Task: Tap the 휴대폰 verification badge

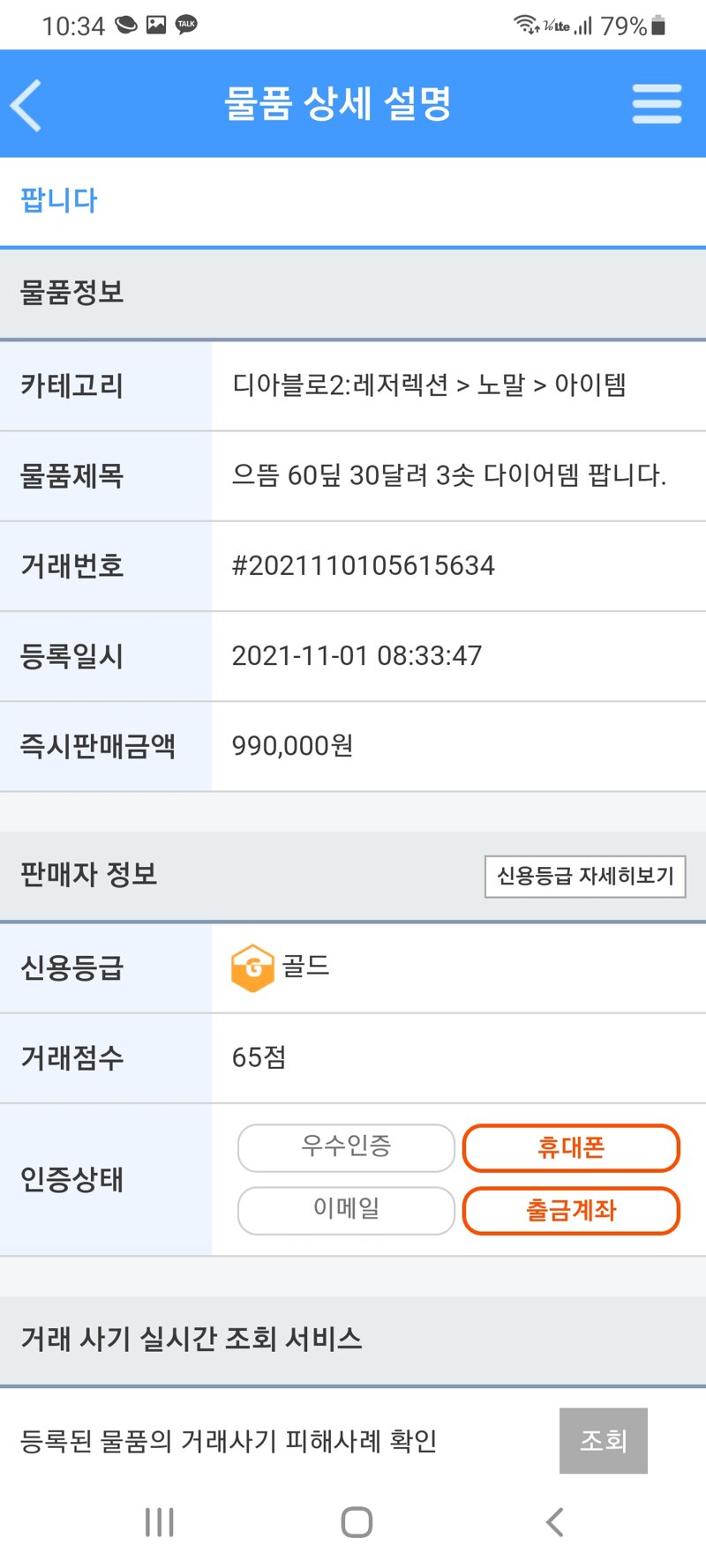Action: 571,1147
